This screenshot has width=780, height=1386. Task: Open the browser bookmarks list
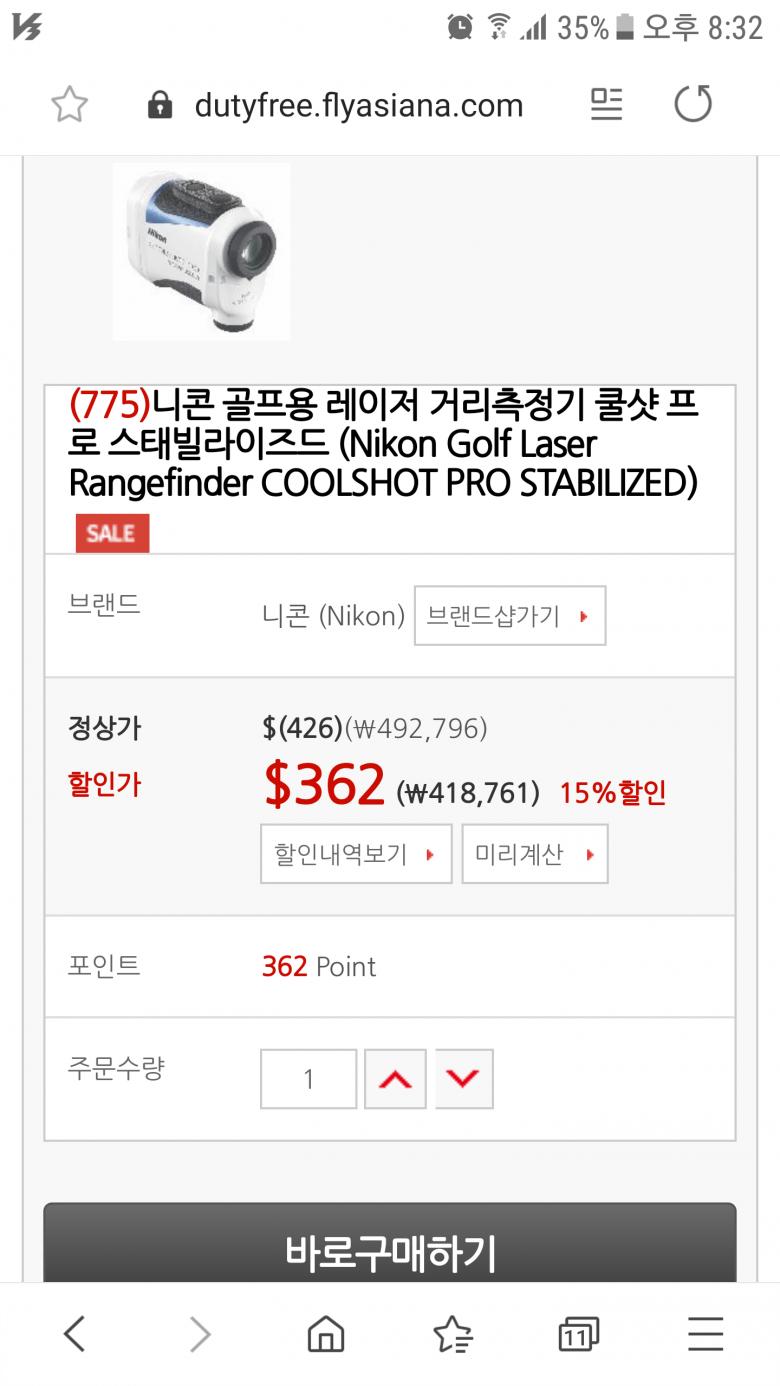pos(452,1334)
